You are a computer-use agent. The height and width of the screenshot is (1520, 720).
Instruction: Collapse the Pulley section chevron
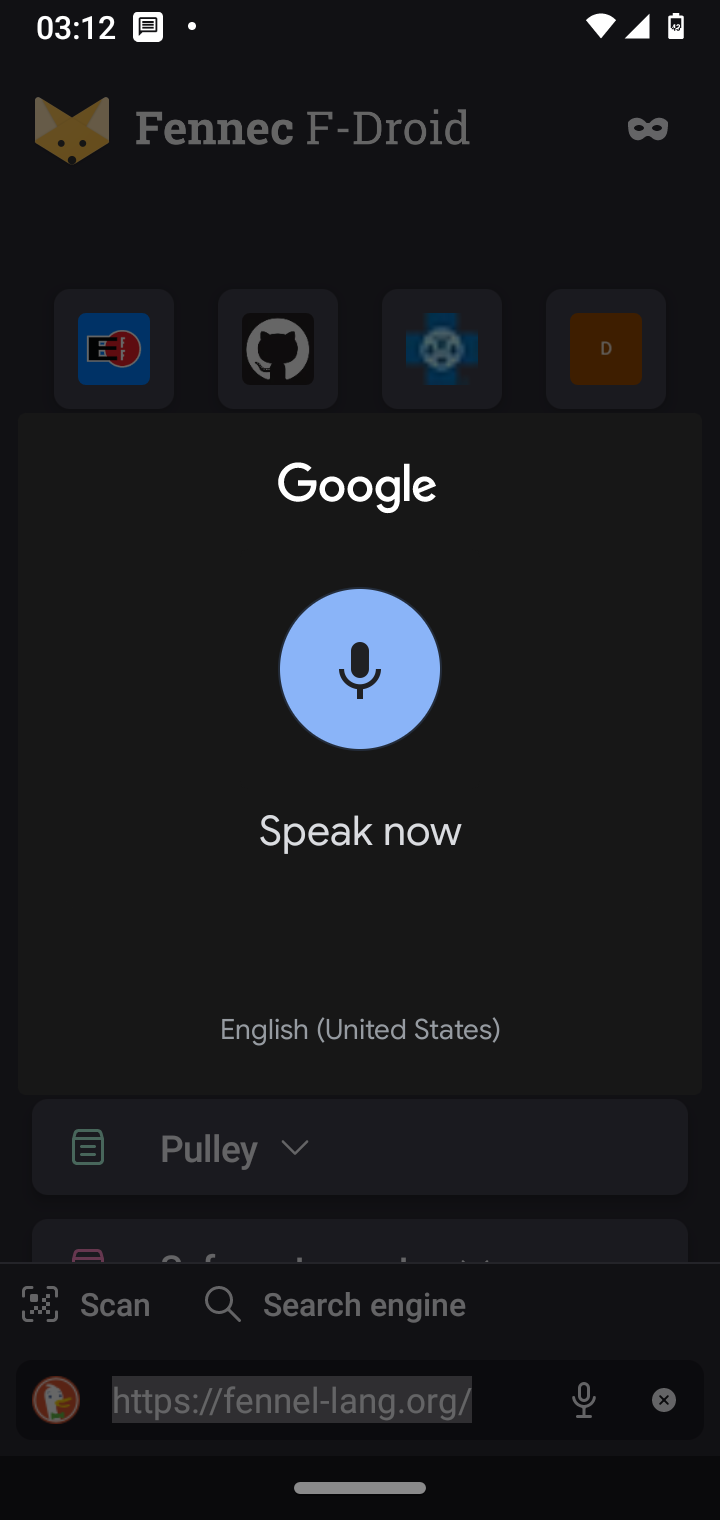coord(294,1147)
